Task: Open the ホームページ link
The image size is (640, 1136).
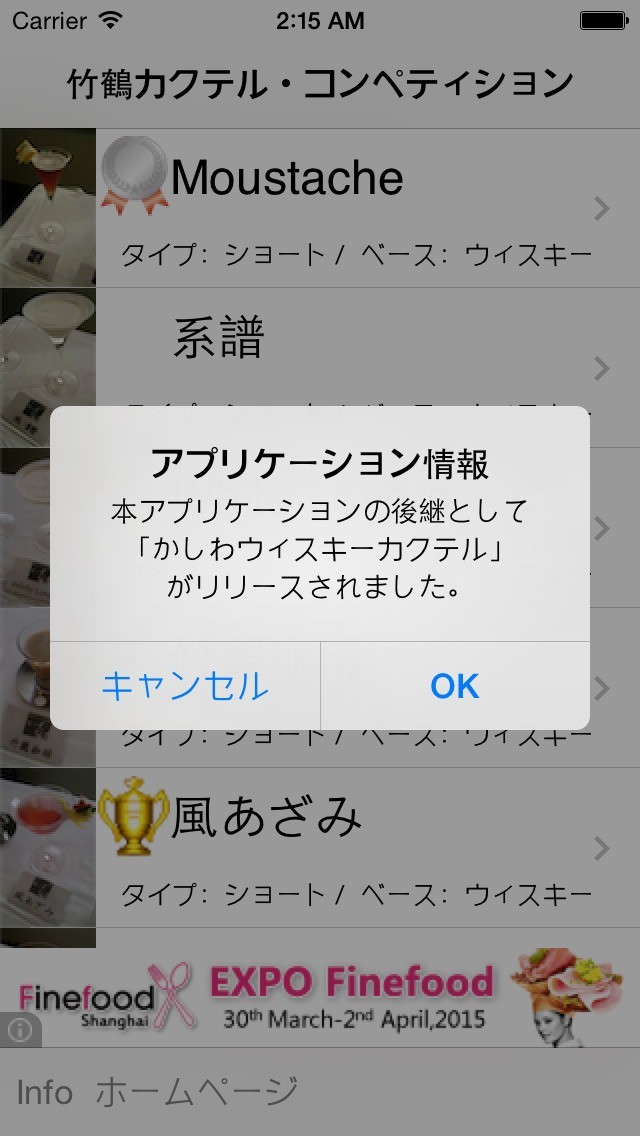Action: click(197, 1092)
